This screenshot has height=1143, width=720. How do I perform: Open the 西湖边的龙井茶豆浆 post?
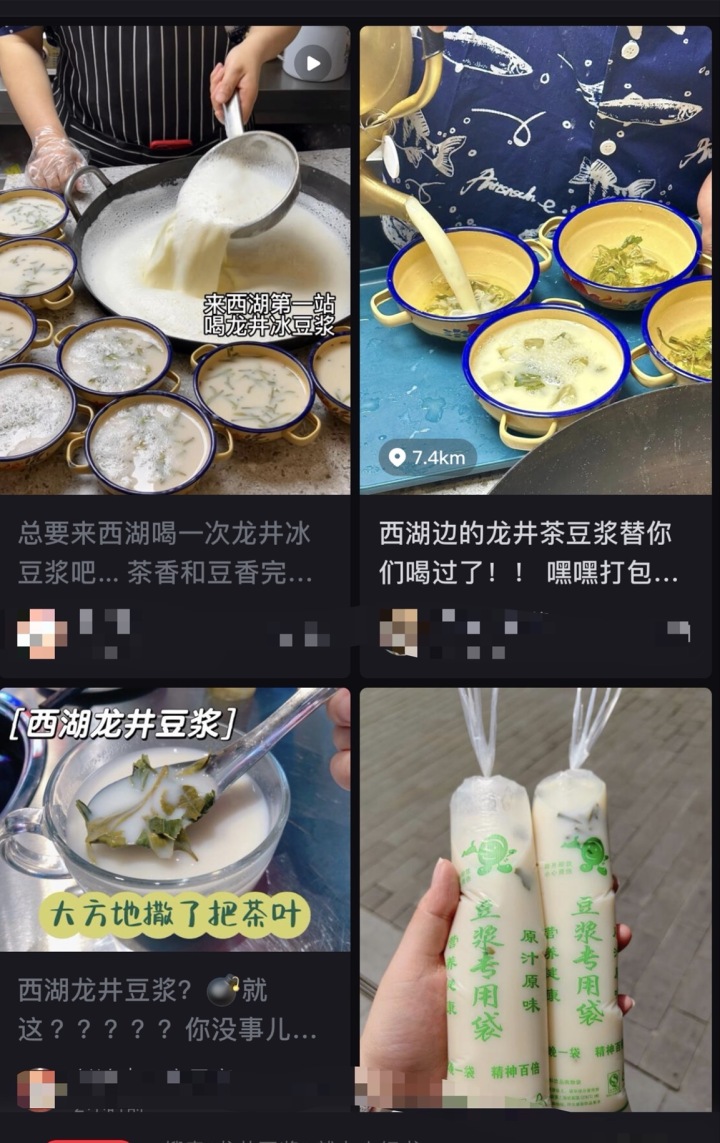coord(536,260)
